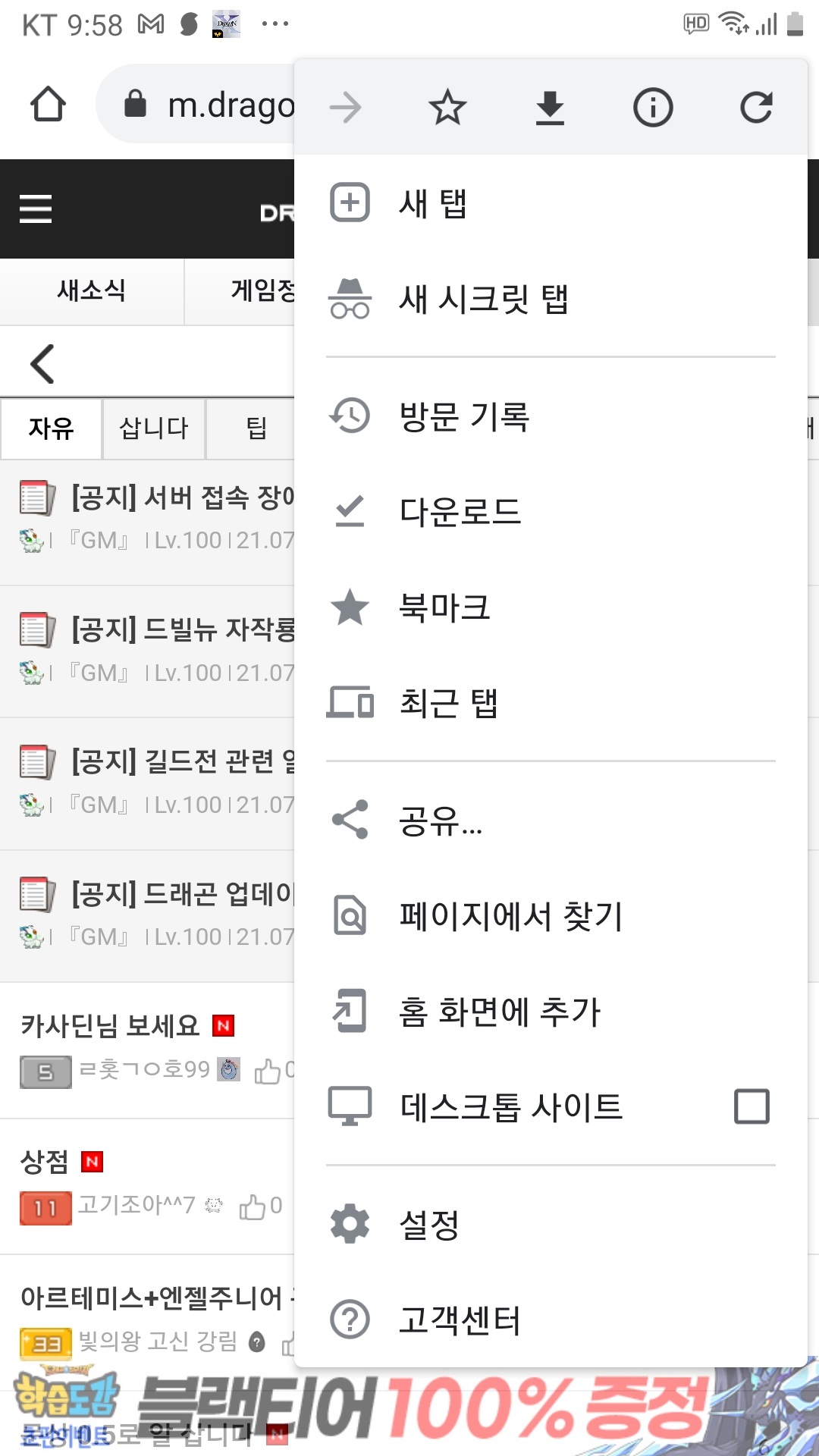
Task: Open recent tabs (최근 탭)
Action: (447, 703)
